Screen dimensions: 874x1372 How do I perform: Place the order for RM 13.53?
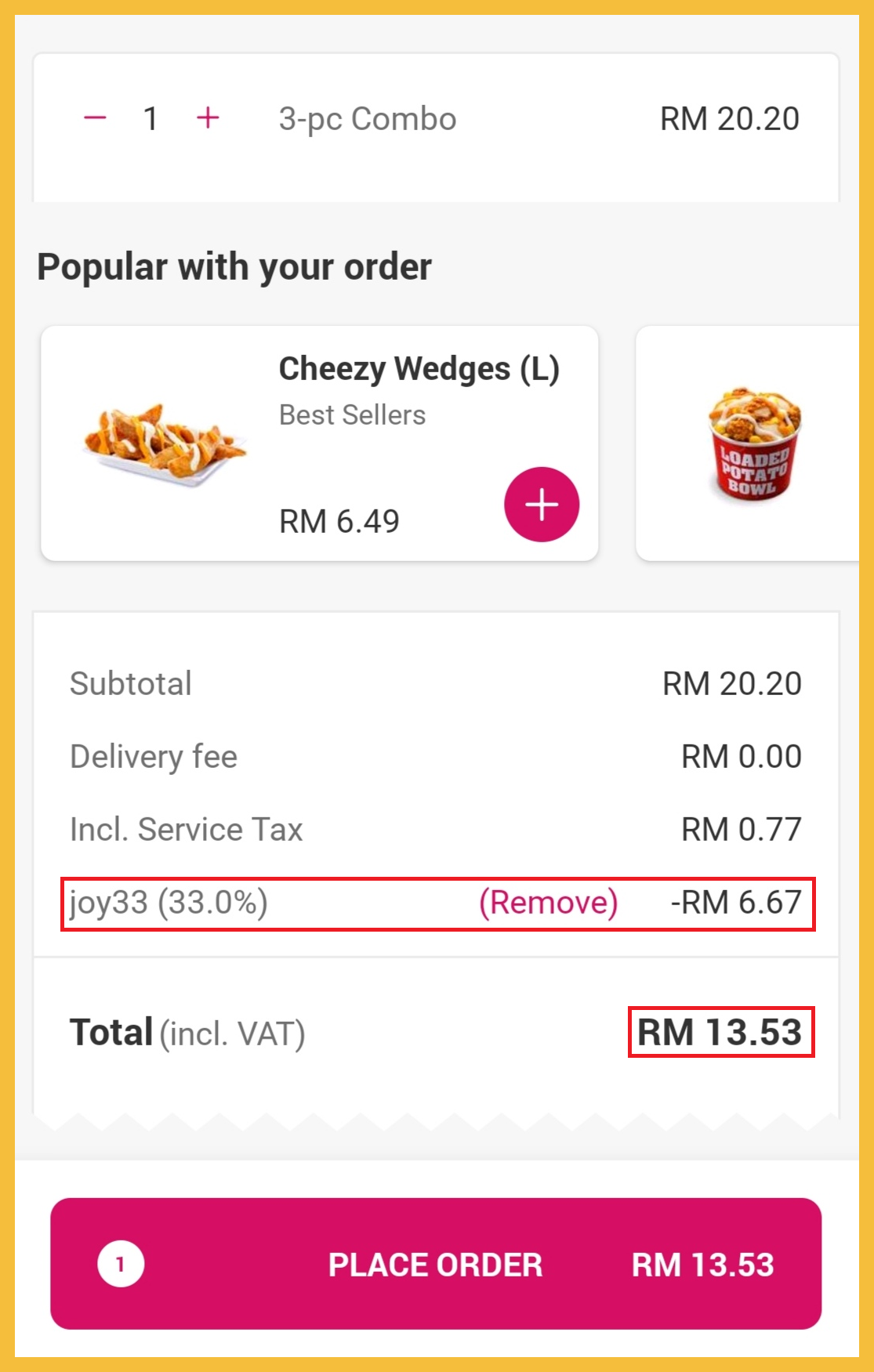point(436,1264)
